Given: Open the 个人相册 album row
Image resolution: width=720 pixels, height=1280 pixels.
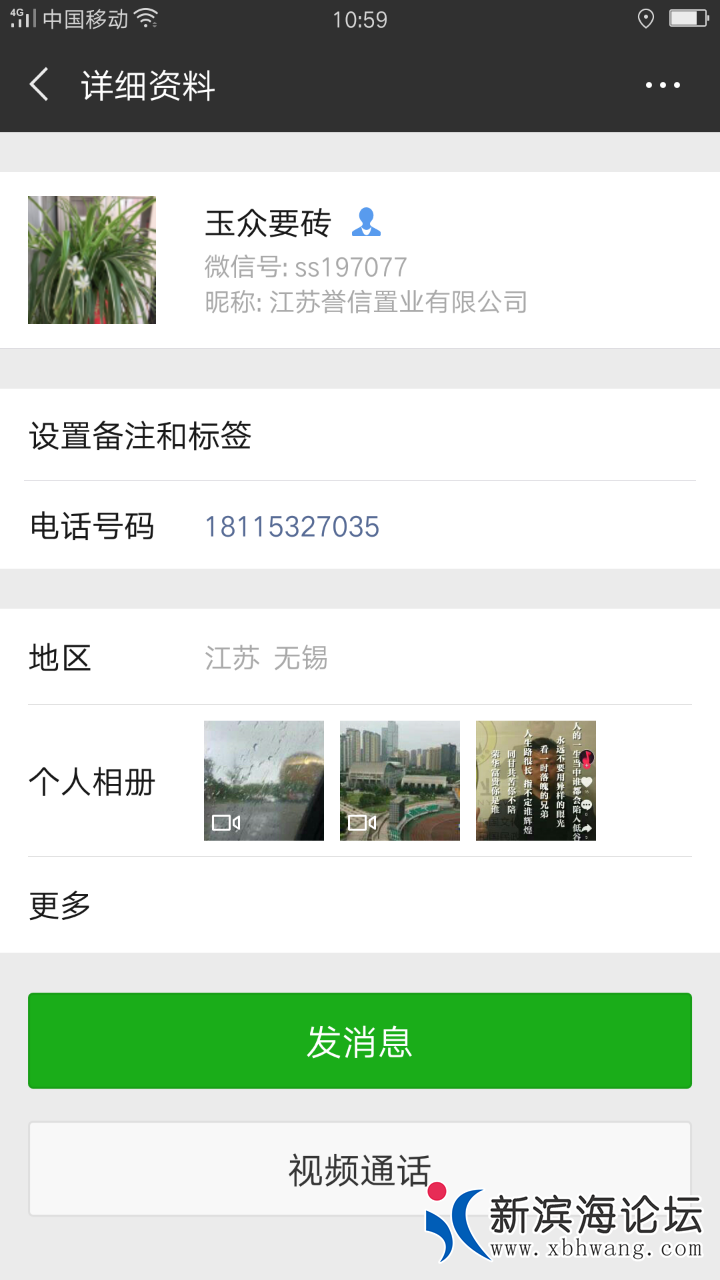Looking at the screenshot, I should pyautogui.click(x=360, y=781).
